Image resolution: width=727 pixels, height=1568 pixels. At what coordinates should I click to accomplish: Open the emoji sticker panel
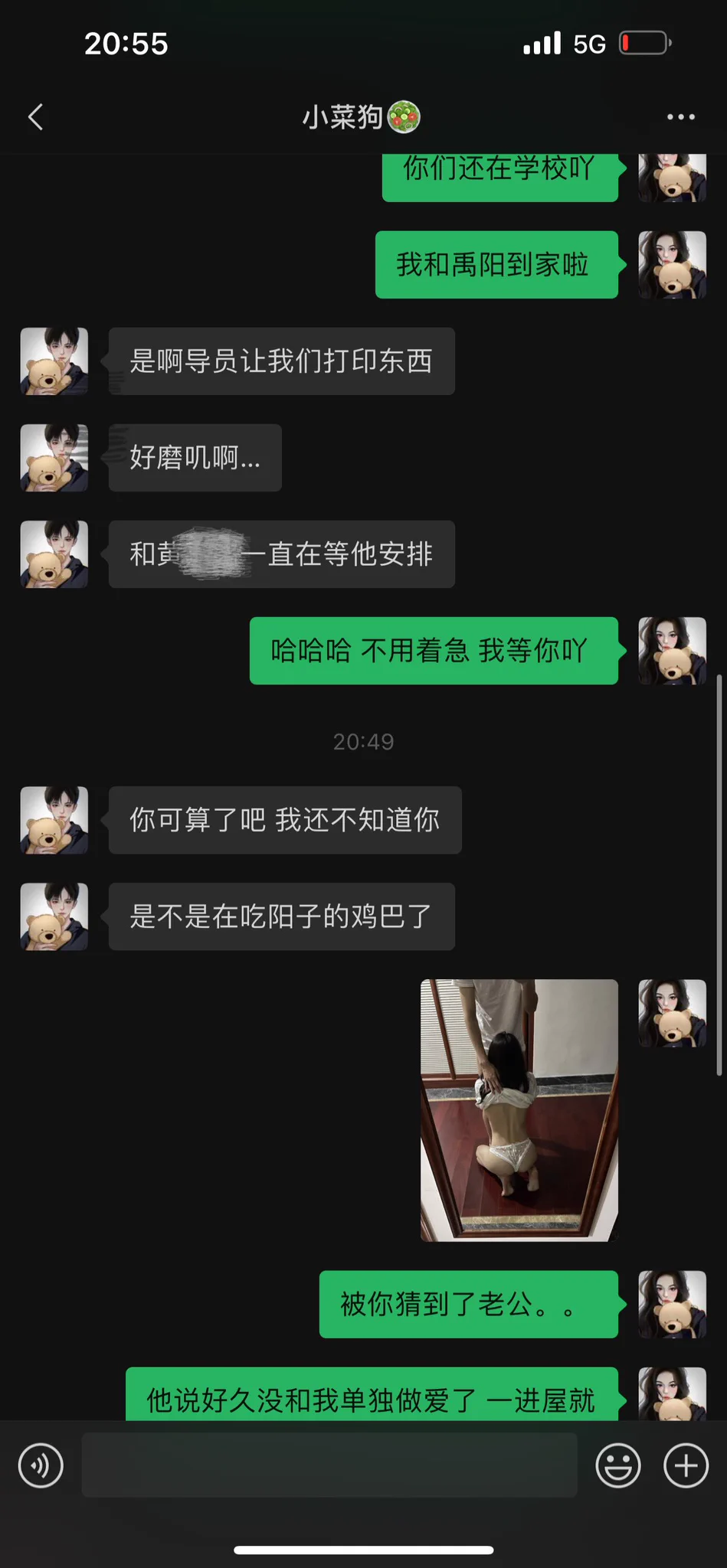[x=617, y=1465]
